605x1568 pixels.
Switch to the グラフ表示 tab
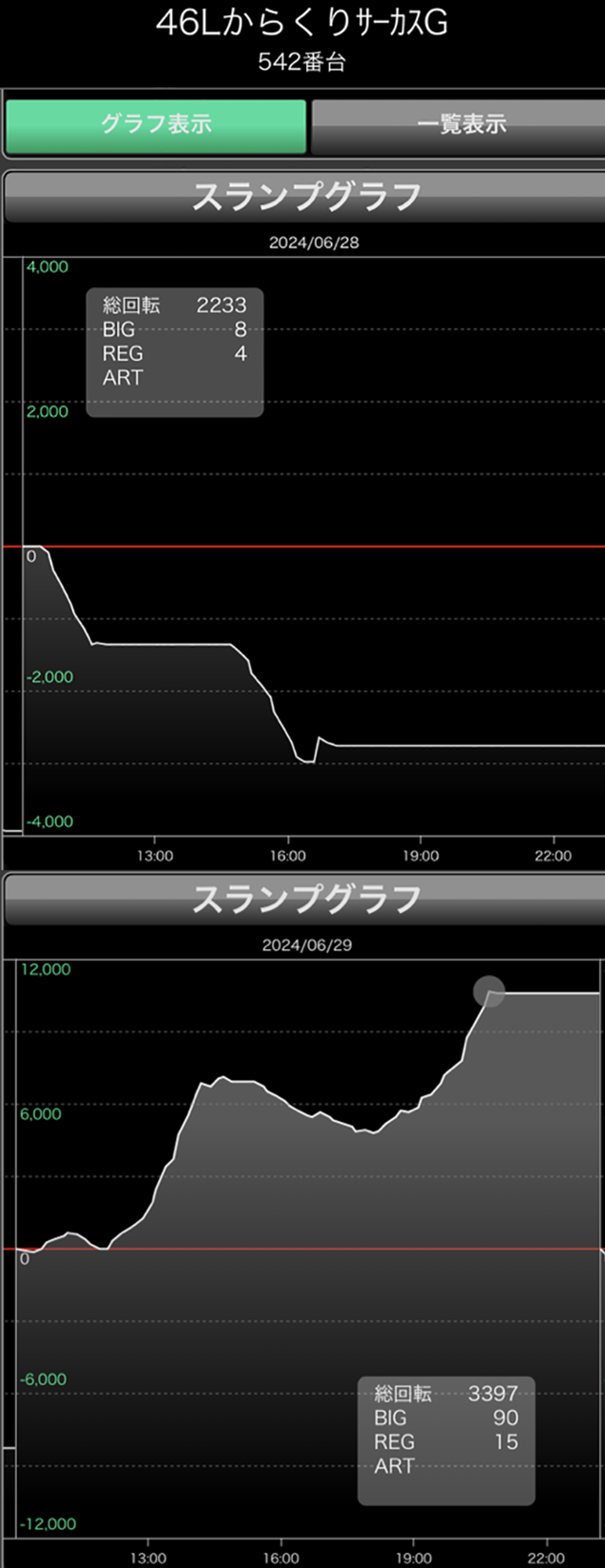156,125
